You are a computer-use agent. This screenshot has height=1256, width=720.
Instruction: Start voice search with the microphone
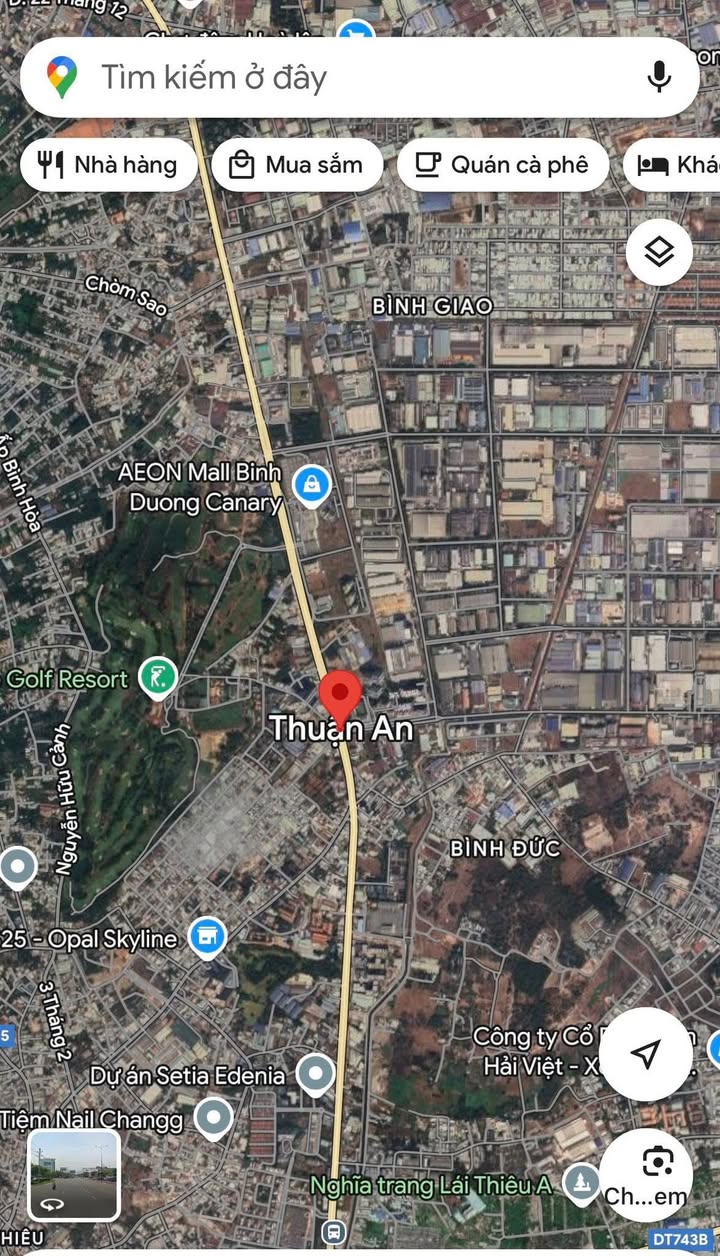coord(658,77)
